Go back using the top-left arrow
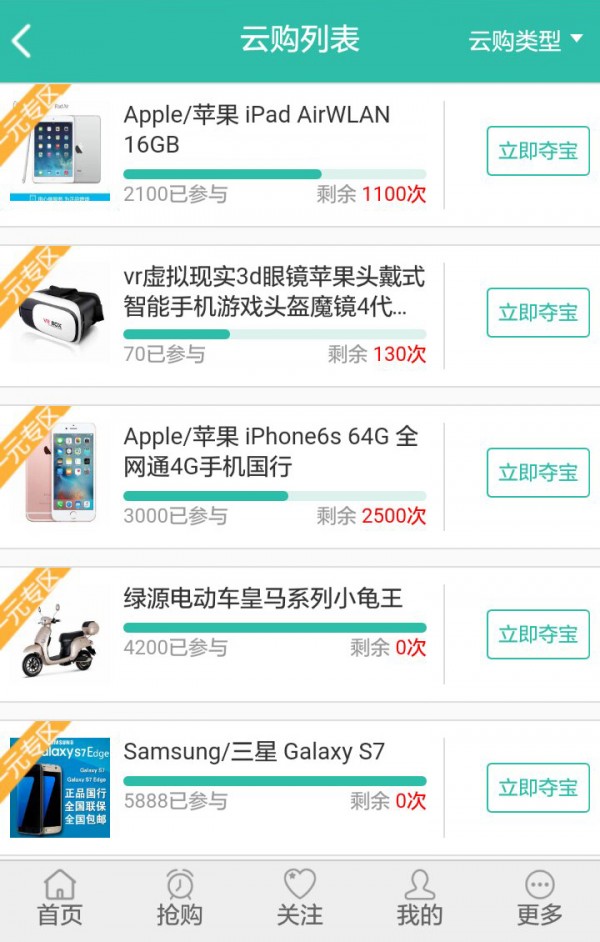600x942 pixels. [22, 41]
